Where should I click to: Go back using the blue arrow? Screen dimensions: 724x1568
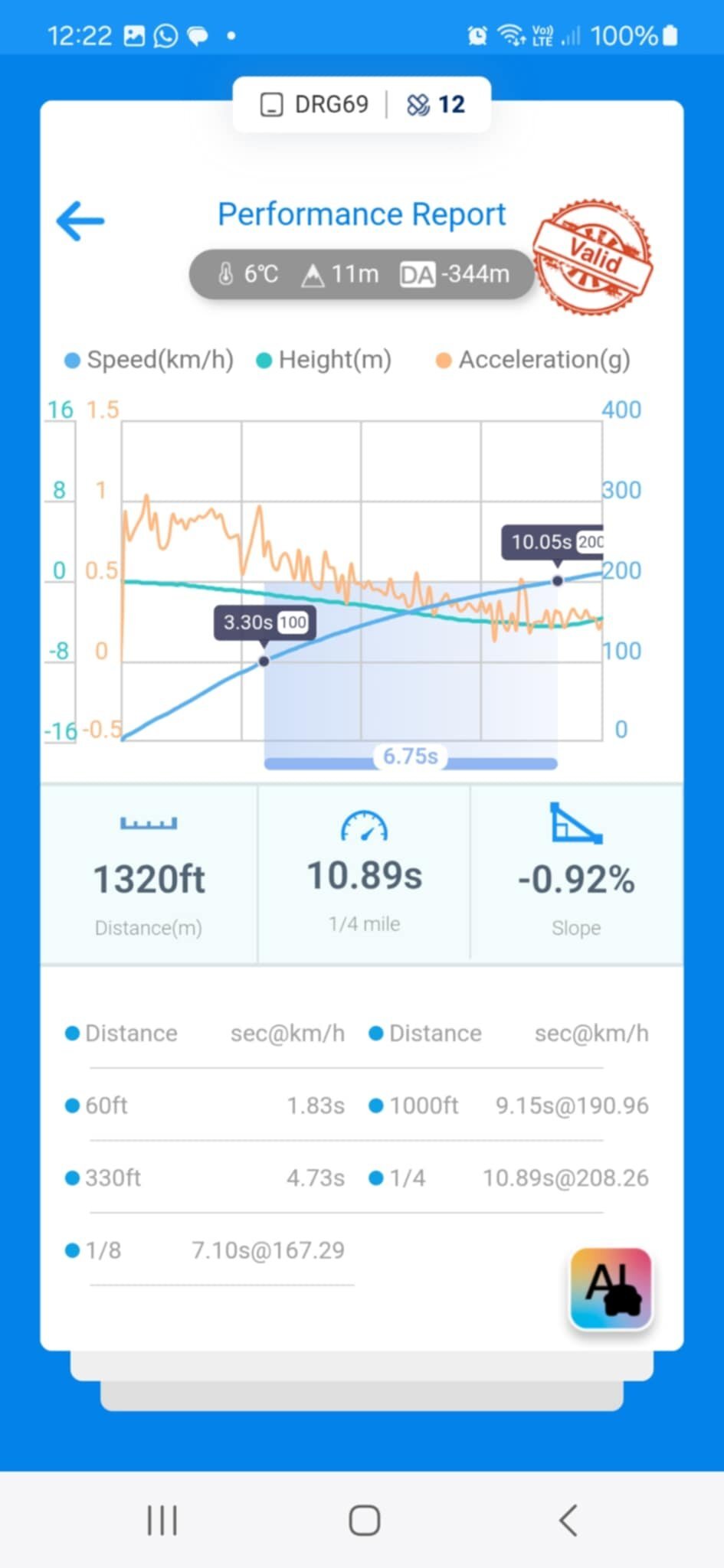(x=80, y=221)
